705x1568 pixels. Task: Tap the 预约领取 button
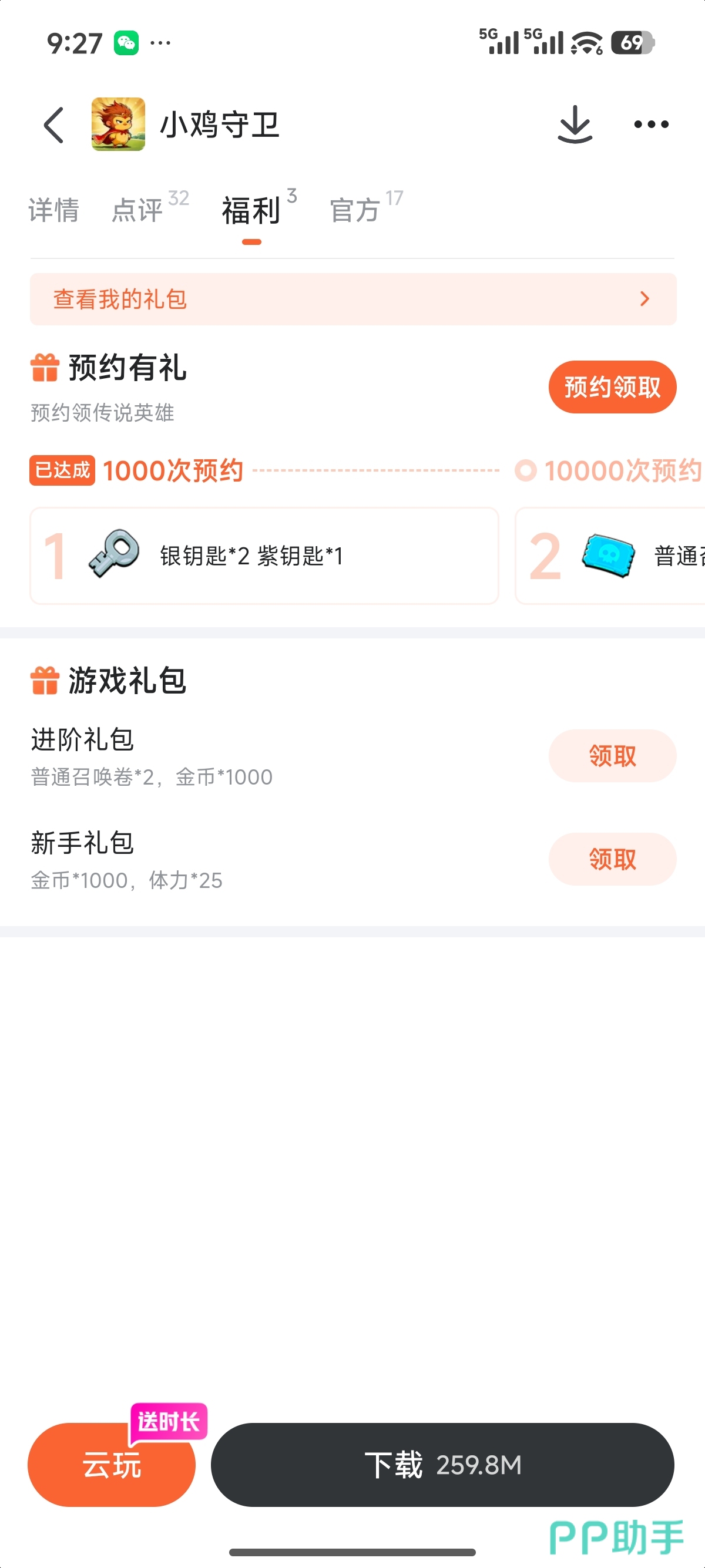click(612, 387)
